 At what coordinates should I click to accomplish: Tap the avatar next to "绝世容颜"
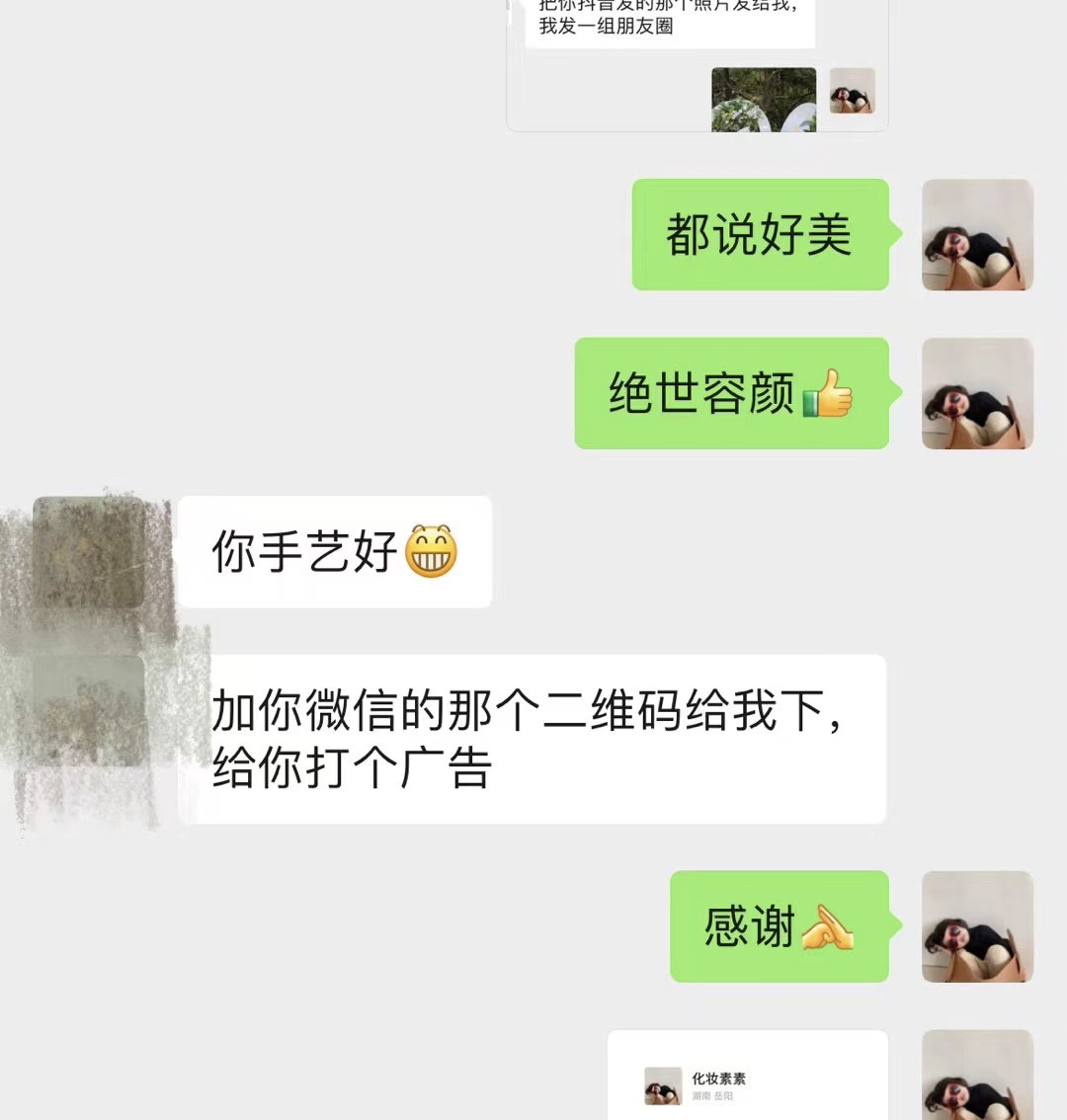977,393
